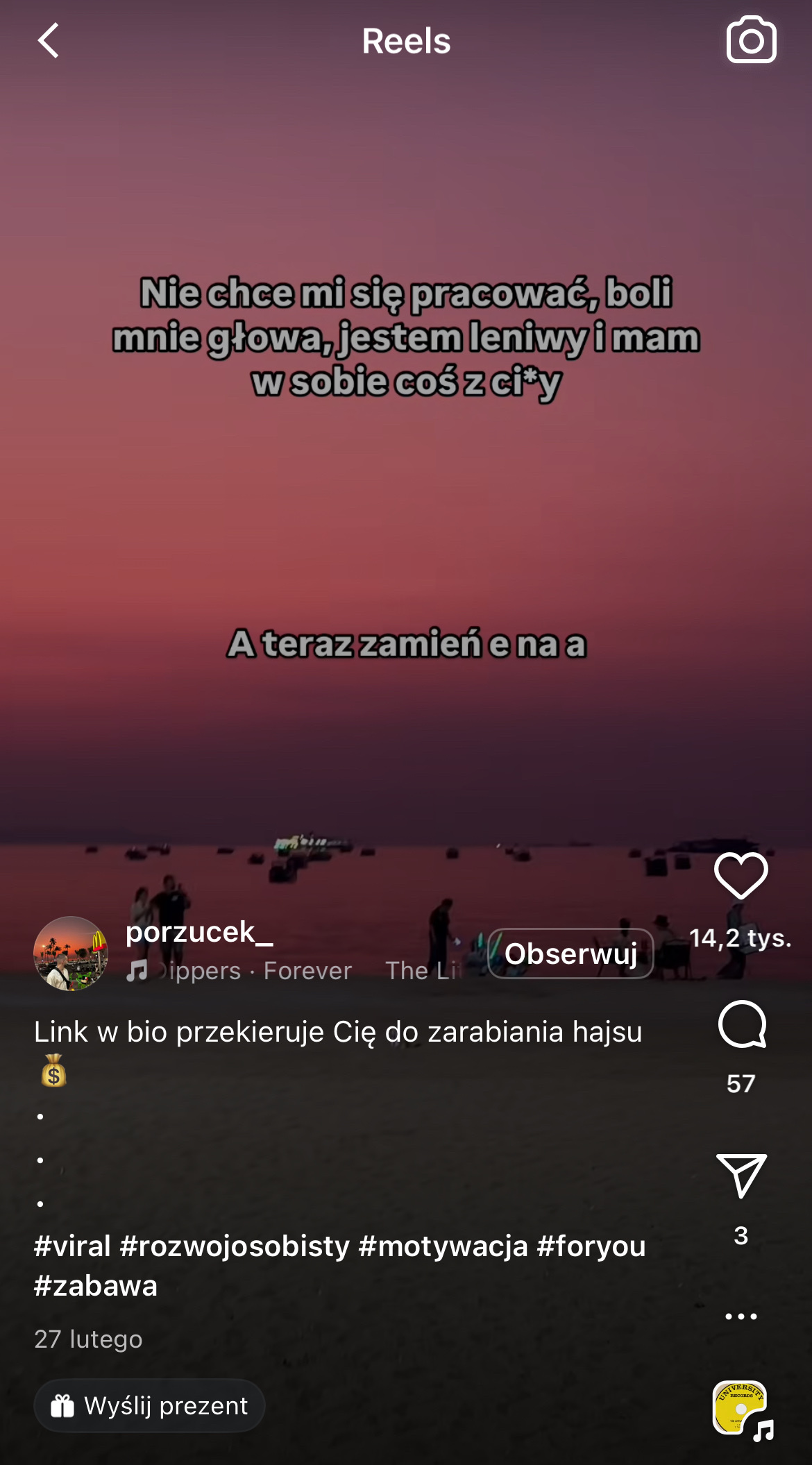Screen dimensions: 812x1465
Task: Open porzucek_ profile picture
Action: pyautogui.click(x=71, y=954)
